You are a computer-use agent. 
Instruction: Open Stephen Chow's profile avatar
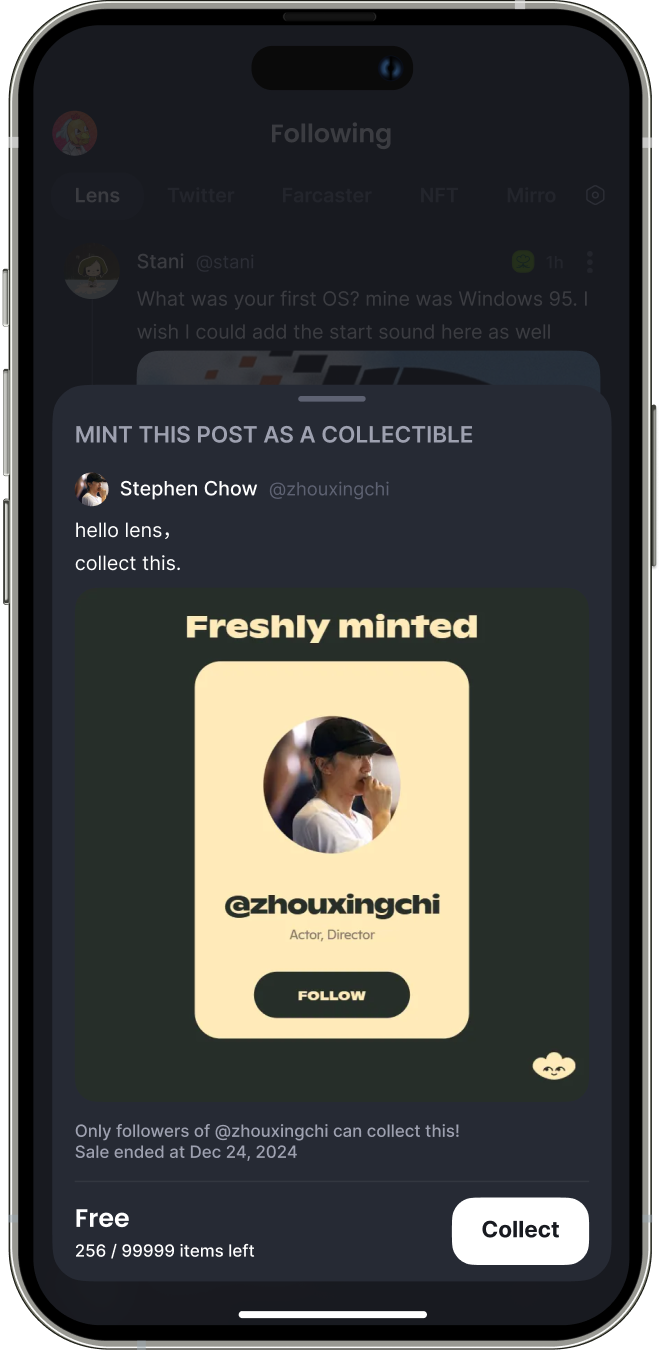pyautogui.click(x=92, y=489)
